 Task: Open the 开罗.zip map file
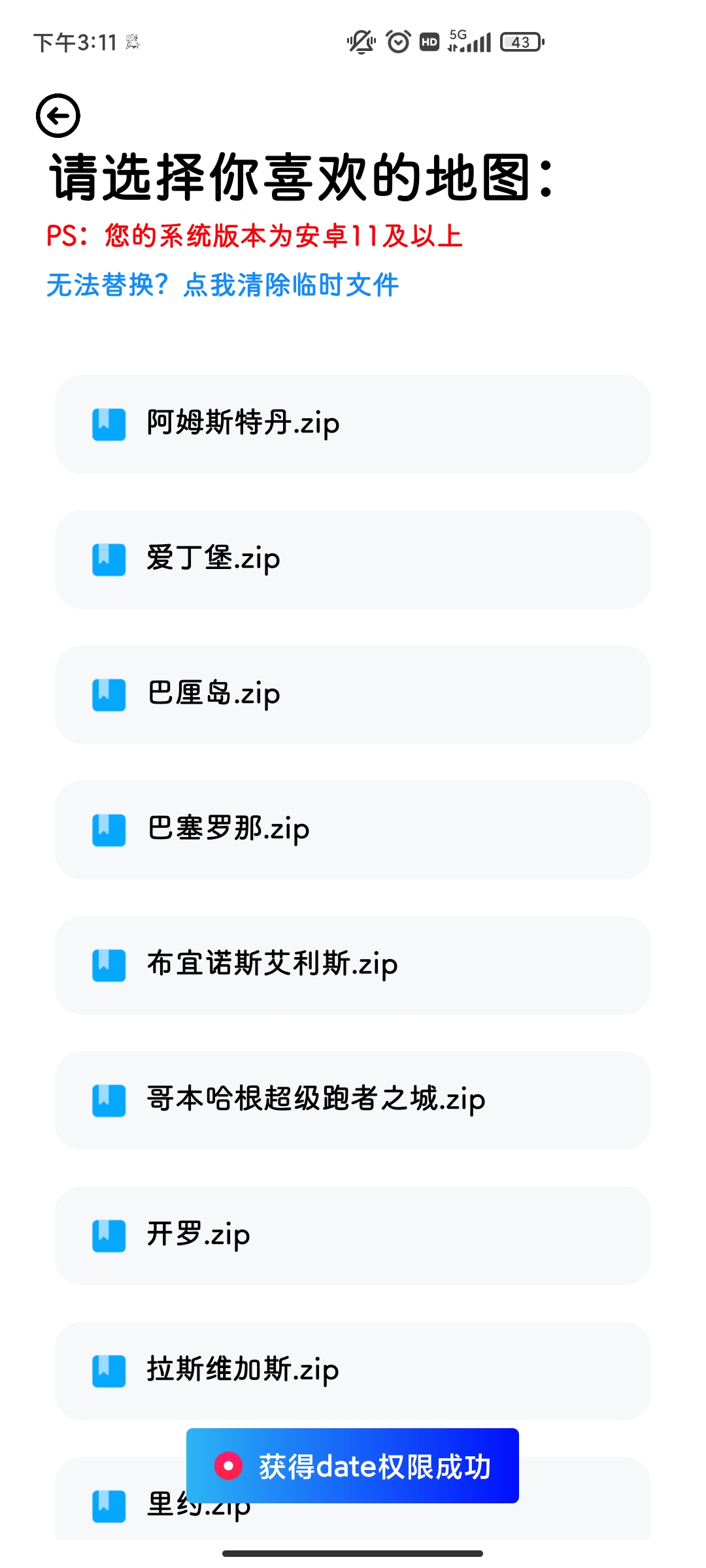tap(352, 1235)
